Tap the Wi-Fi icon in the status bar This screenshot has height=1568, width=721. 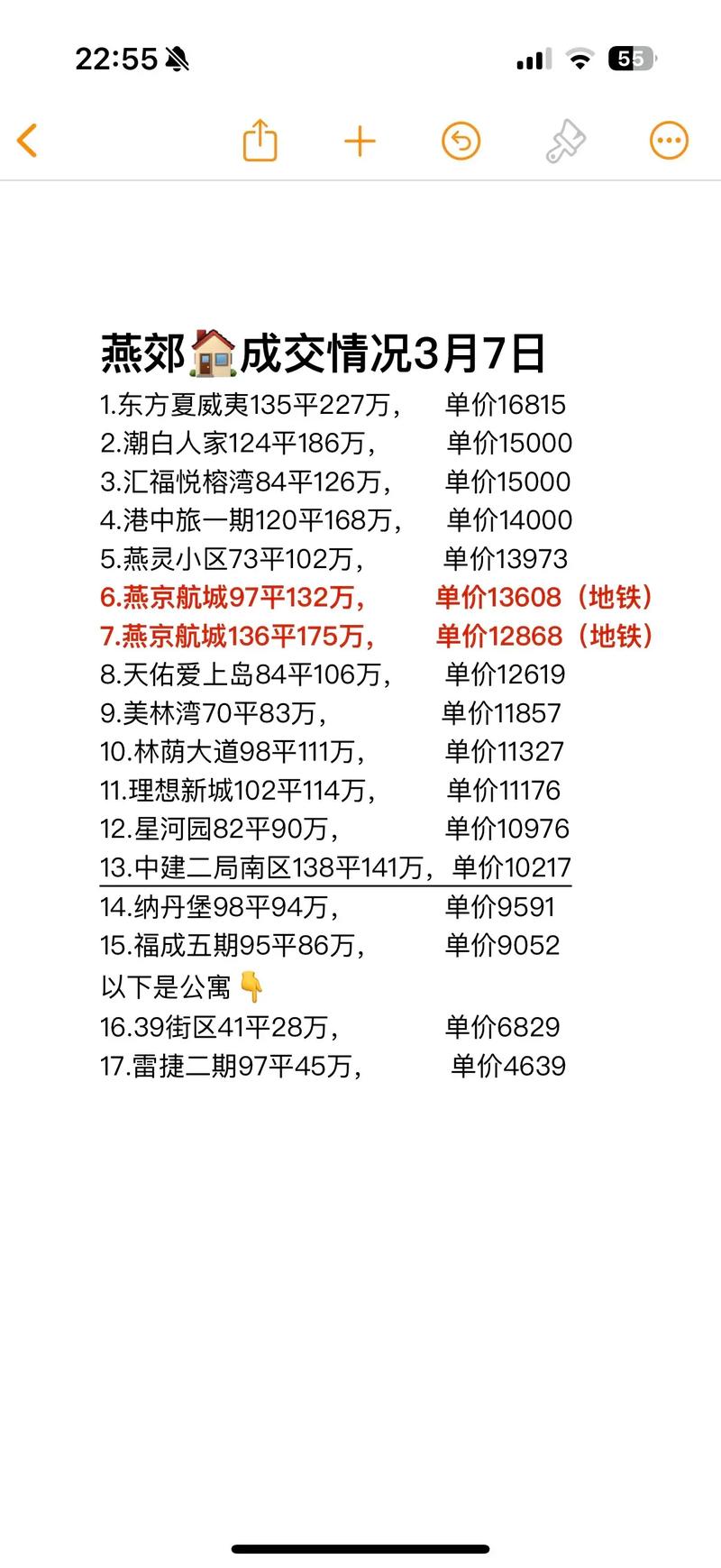580,57
